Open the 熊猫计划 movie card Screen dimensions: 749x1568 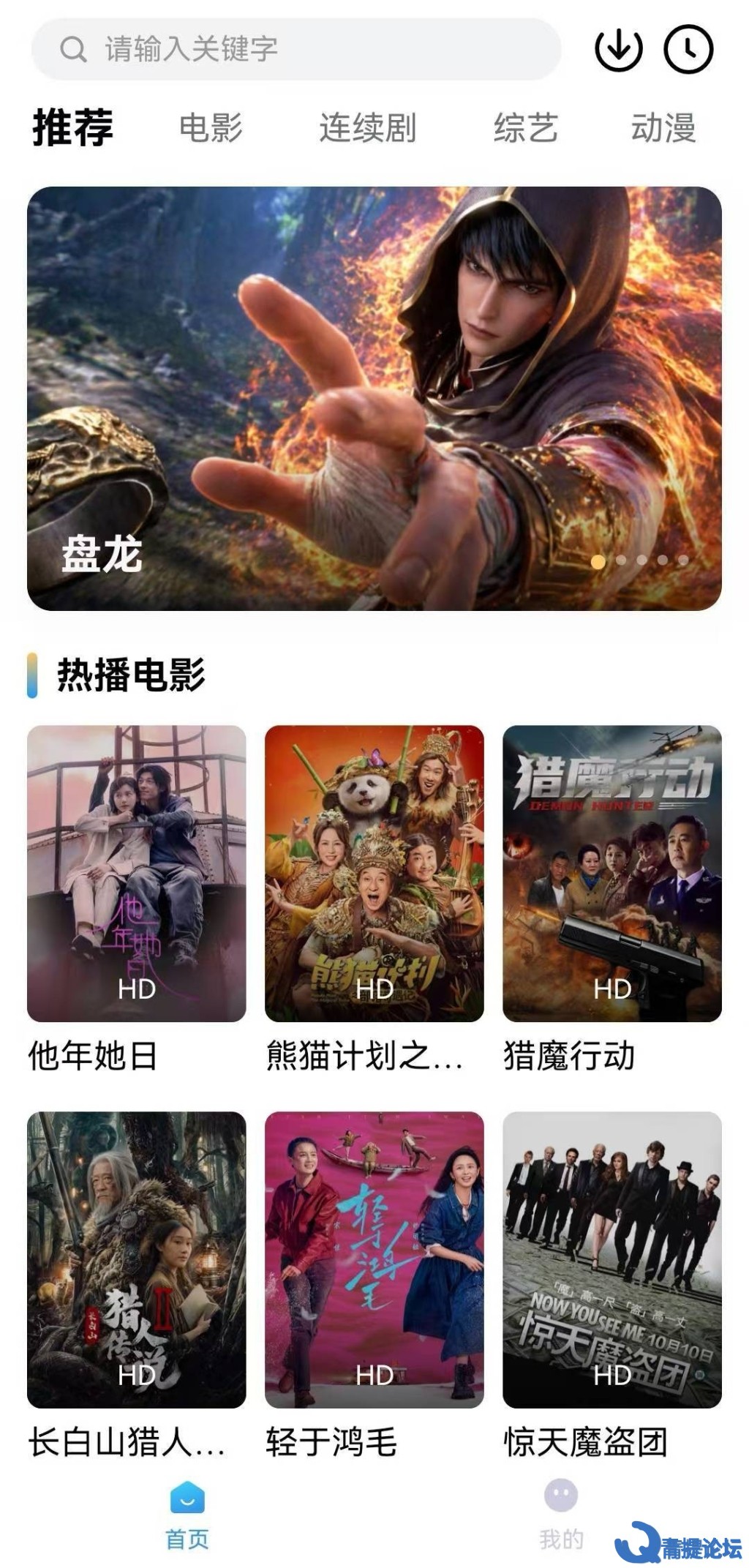tap(374, 900)
